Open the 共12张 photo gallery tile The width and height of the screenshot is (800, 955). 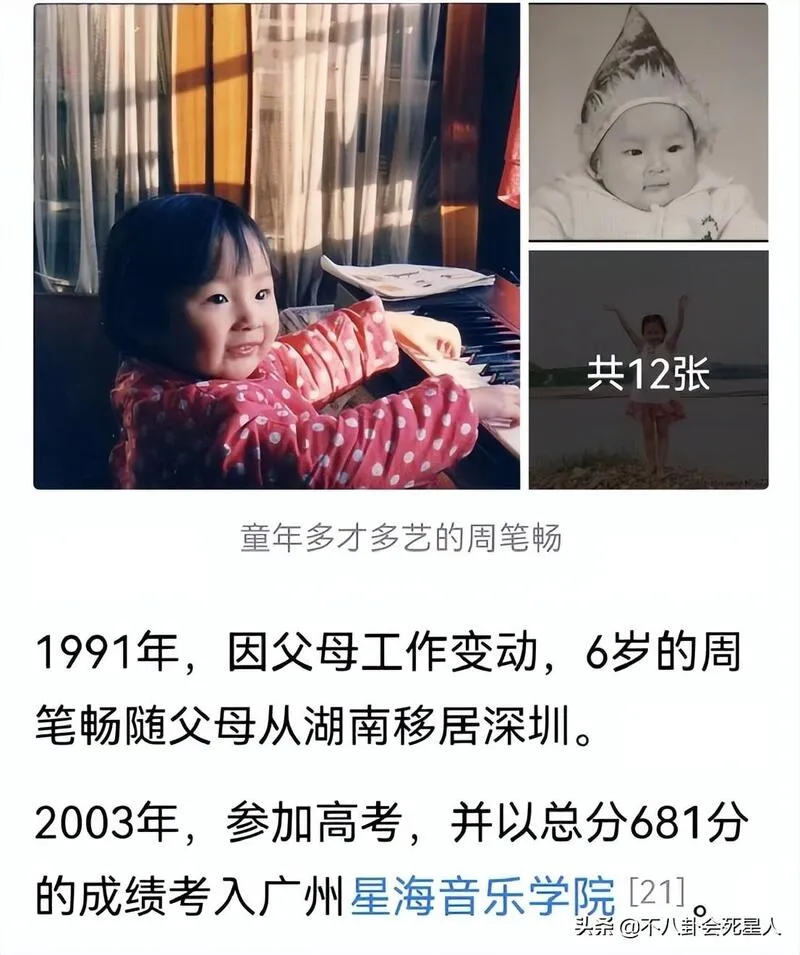tap(648, 370)
